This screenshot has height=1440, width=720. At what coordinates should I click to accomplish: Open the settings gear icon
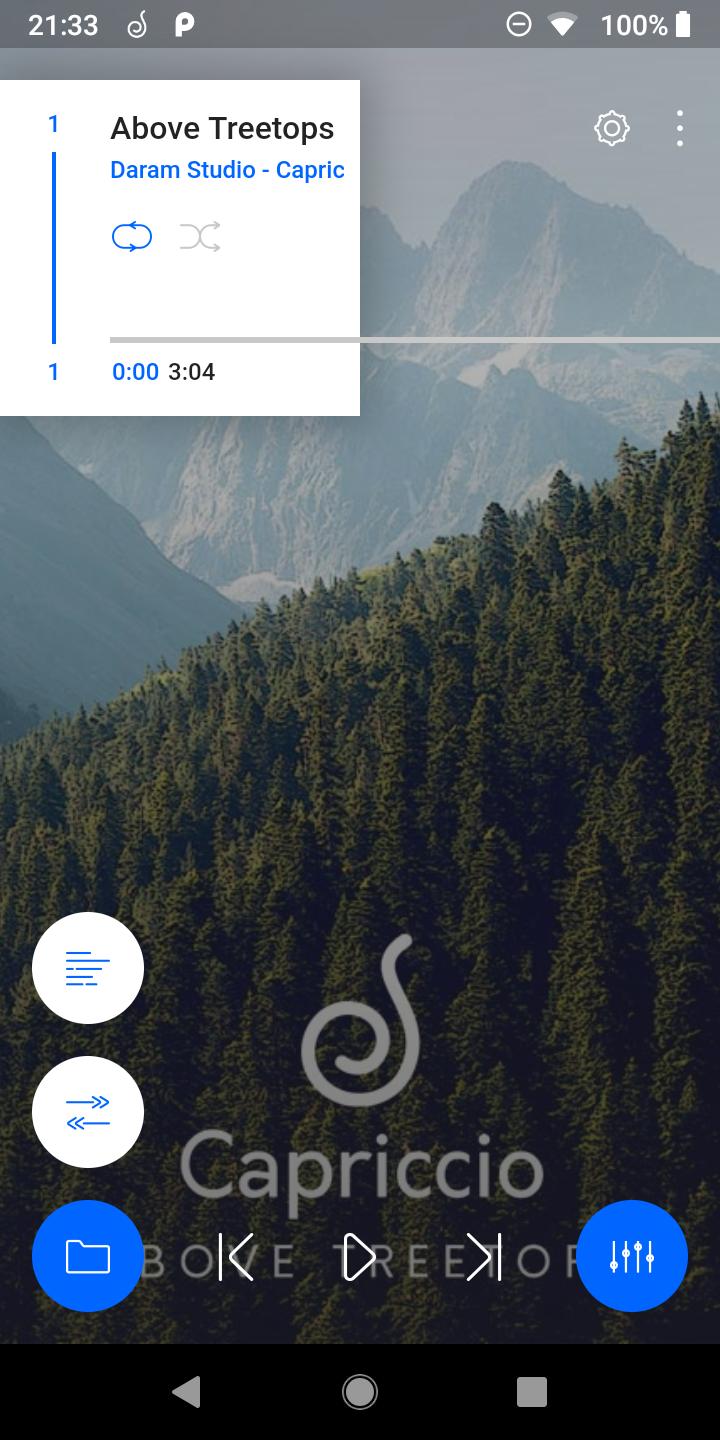(612, 128)
